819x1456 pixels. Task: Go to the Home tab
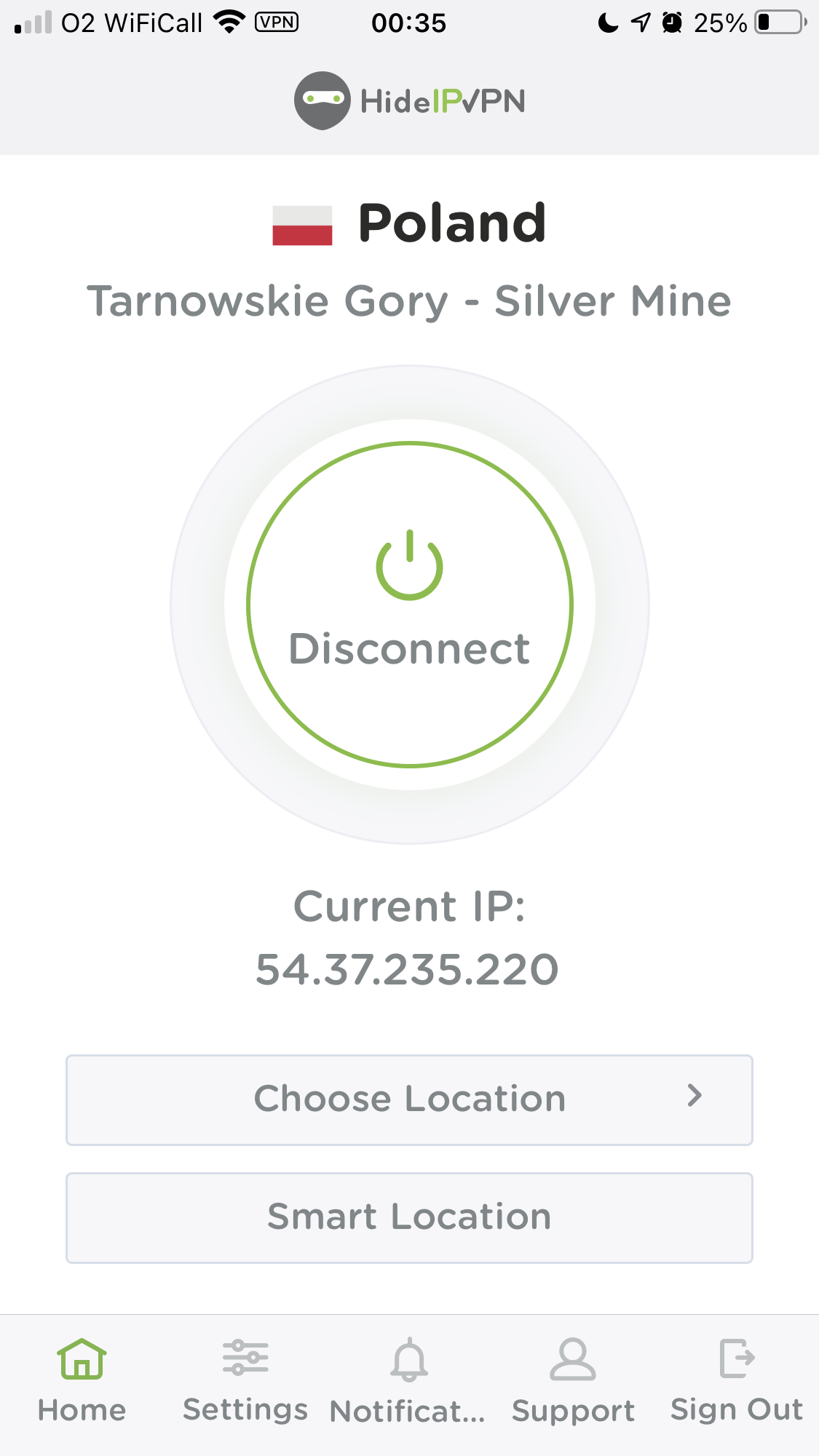(x=82, y=1380)
